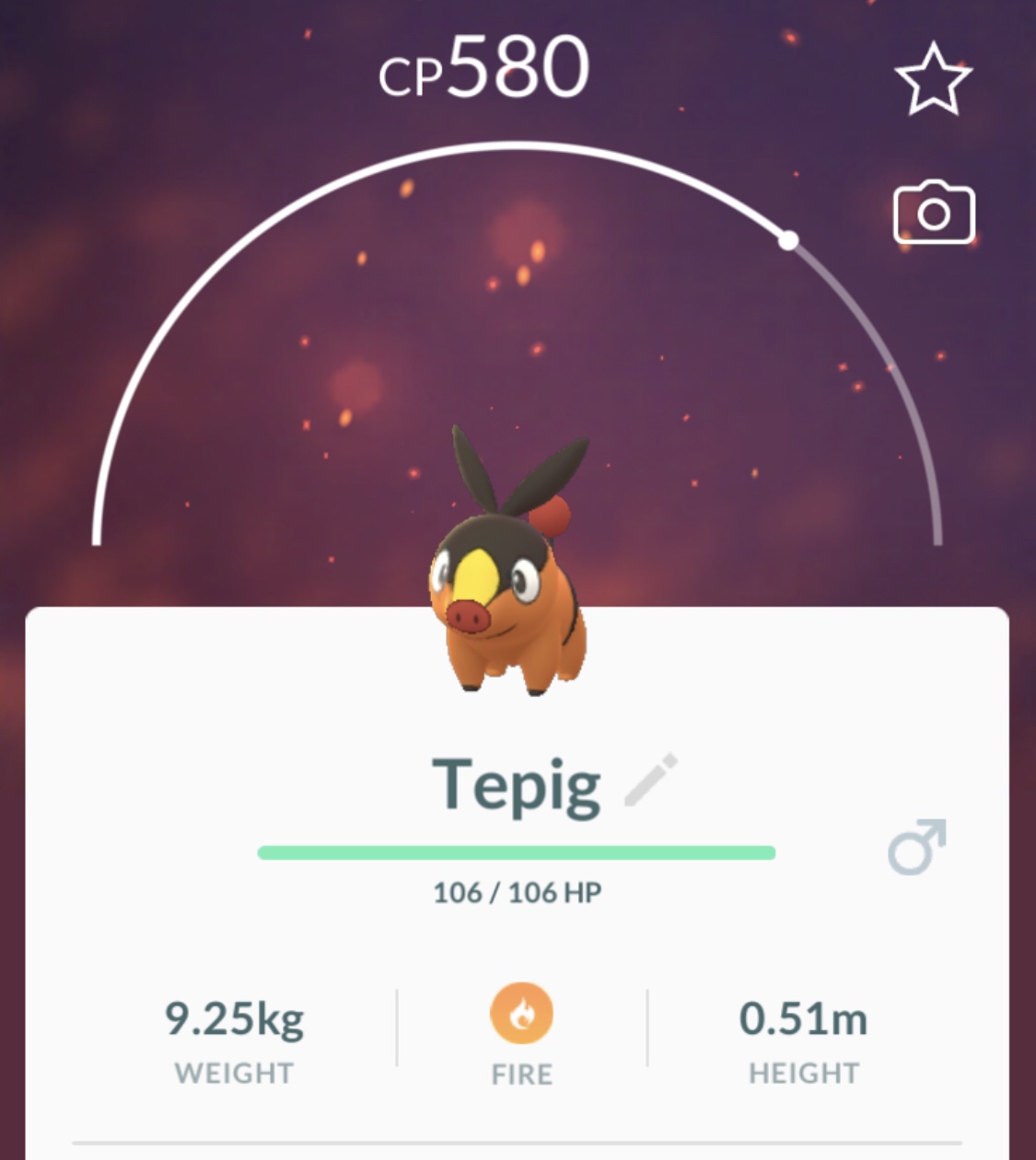The image size is (1036, 1160).
Task: Edit Tepig's nickname with pencil icon
Action: coord(651,780)
